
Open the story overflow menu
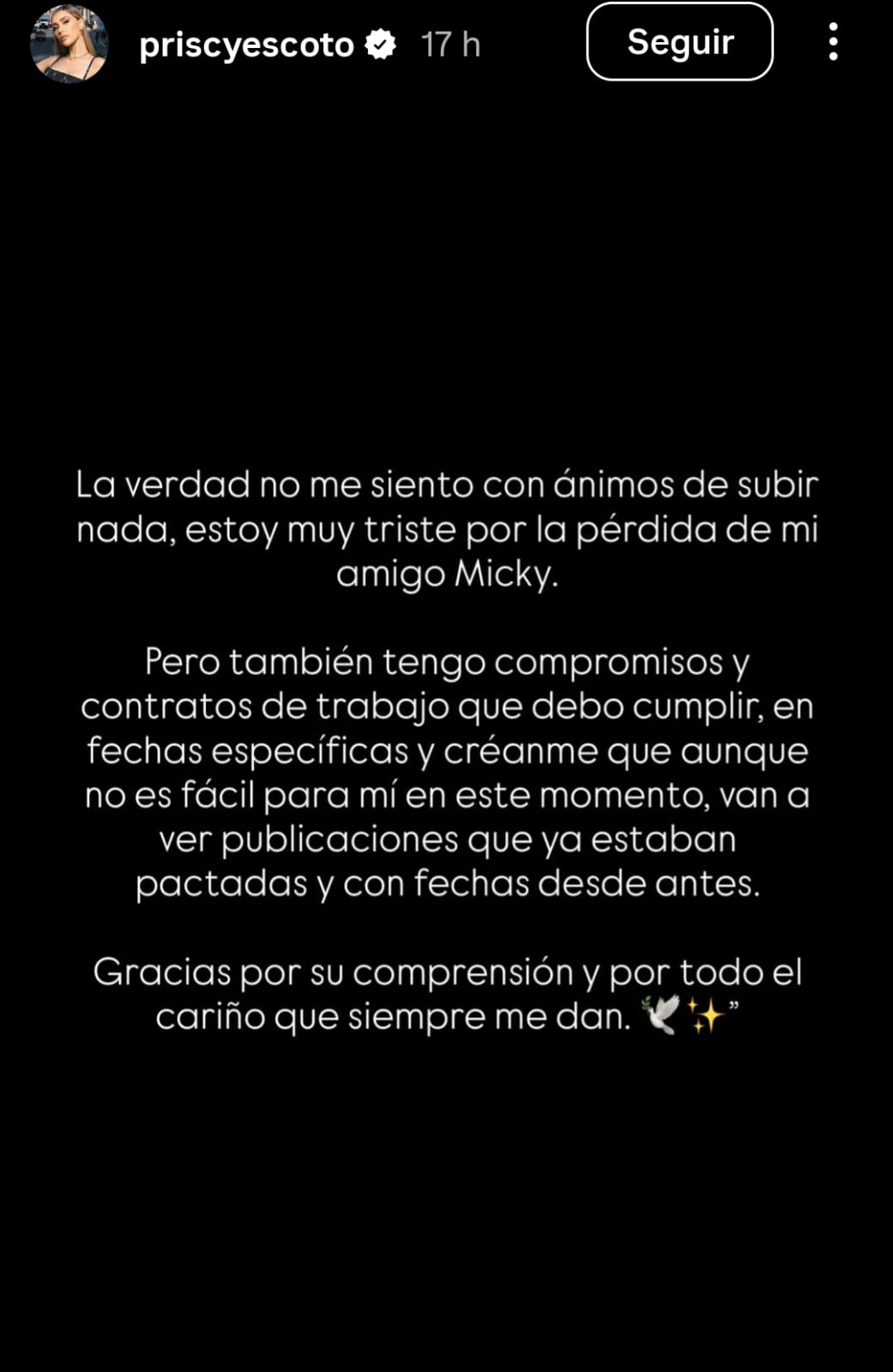(833, 42)
